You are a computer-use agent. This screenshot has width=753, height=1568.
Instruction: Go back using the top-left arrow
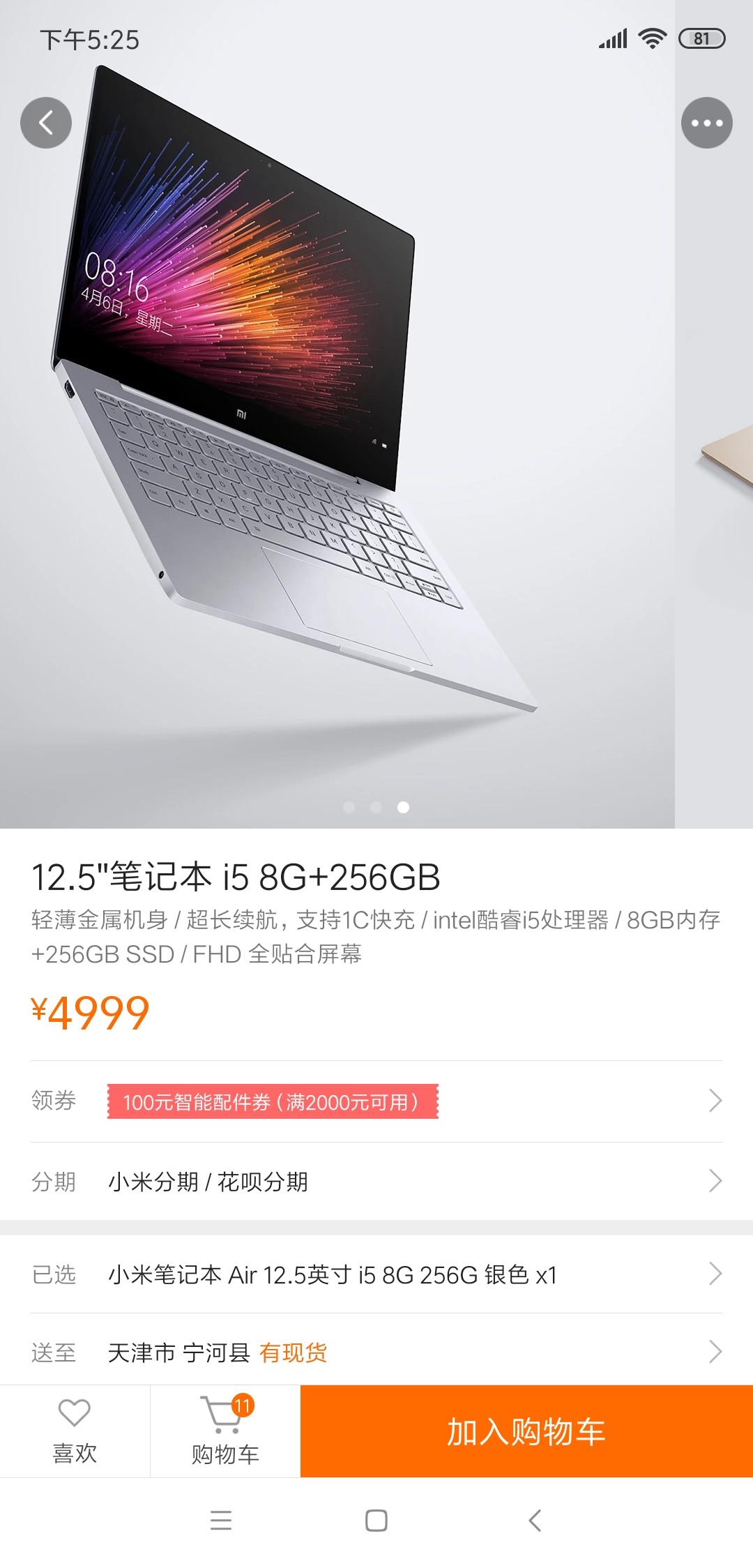point(46,123)
